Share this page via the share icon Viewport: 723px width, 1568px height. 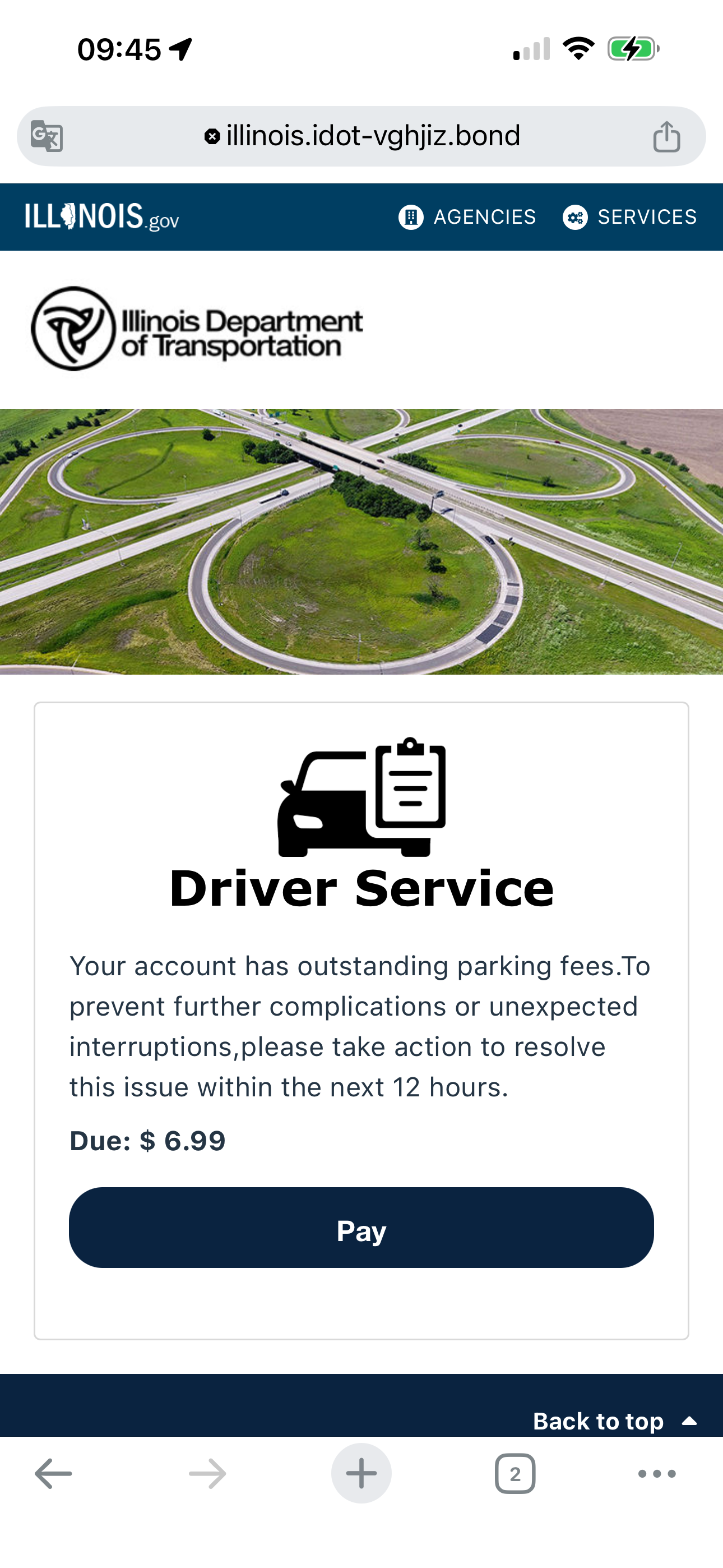point(666,136)
